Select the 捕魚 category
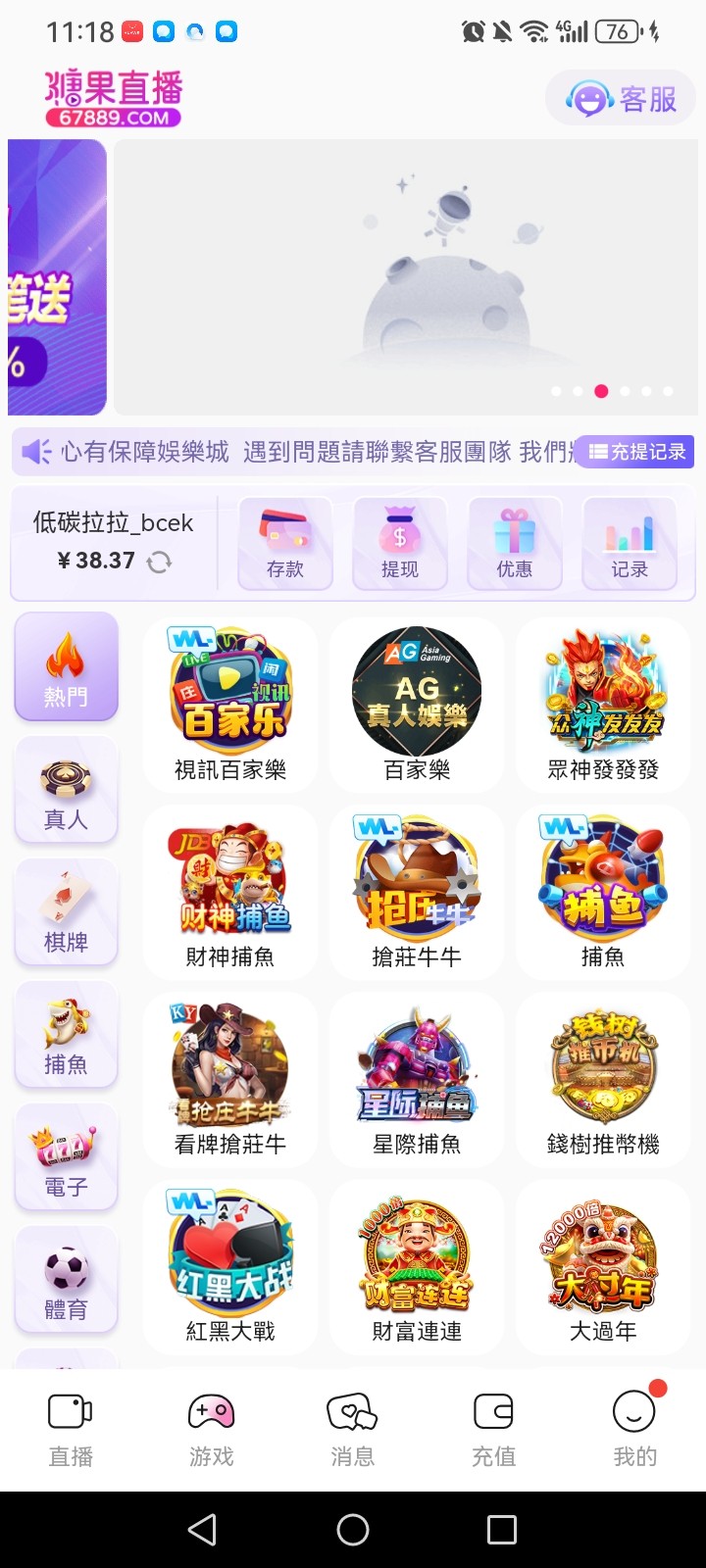Screen dimensions: 706x1568 pos(66,1036)
